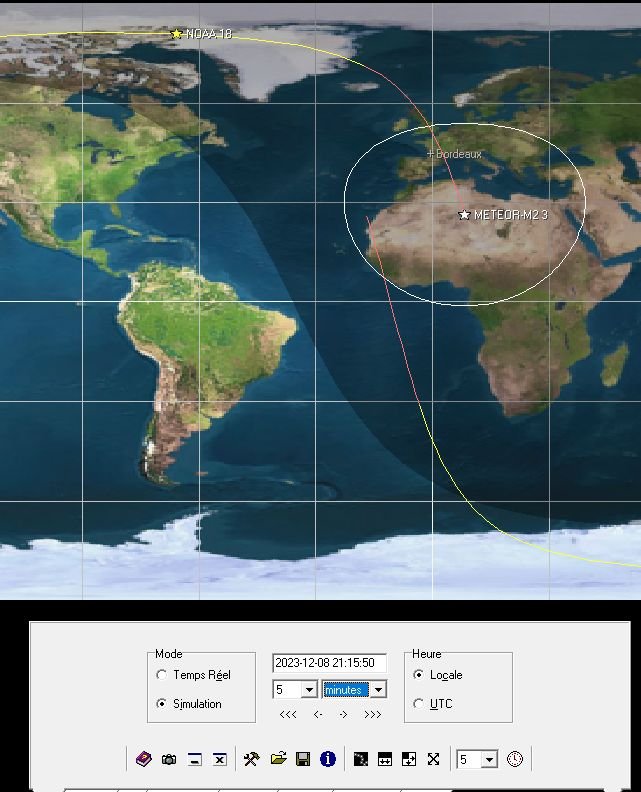641x792 pixels.
Task: Switch the time to UTC
Action: [419, 704]
